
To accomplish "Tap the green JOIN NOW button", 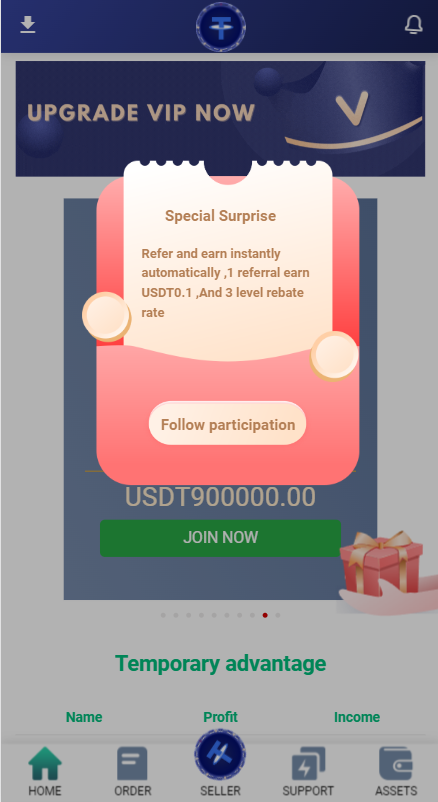I will click(x=220, y=538).
